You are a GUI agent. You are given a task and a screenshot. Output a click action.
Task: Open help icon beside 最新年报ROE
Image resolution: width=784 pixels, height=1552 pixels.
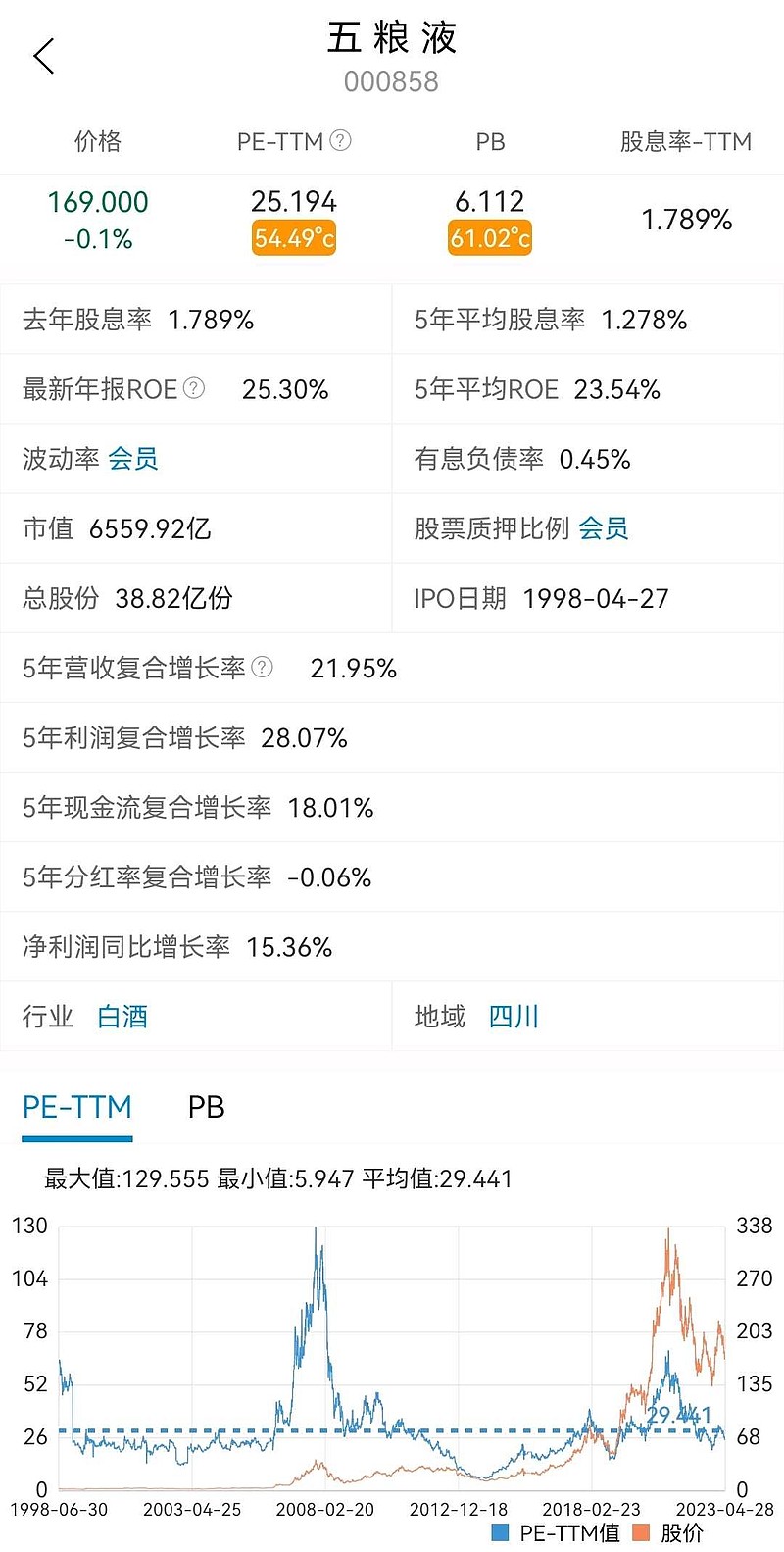click(x=194, y=388)
